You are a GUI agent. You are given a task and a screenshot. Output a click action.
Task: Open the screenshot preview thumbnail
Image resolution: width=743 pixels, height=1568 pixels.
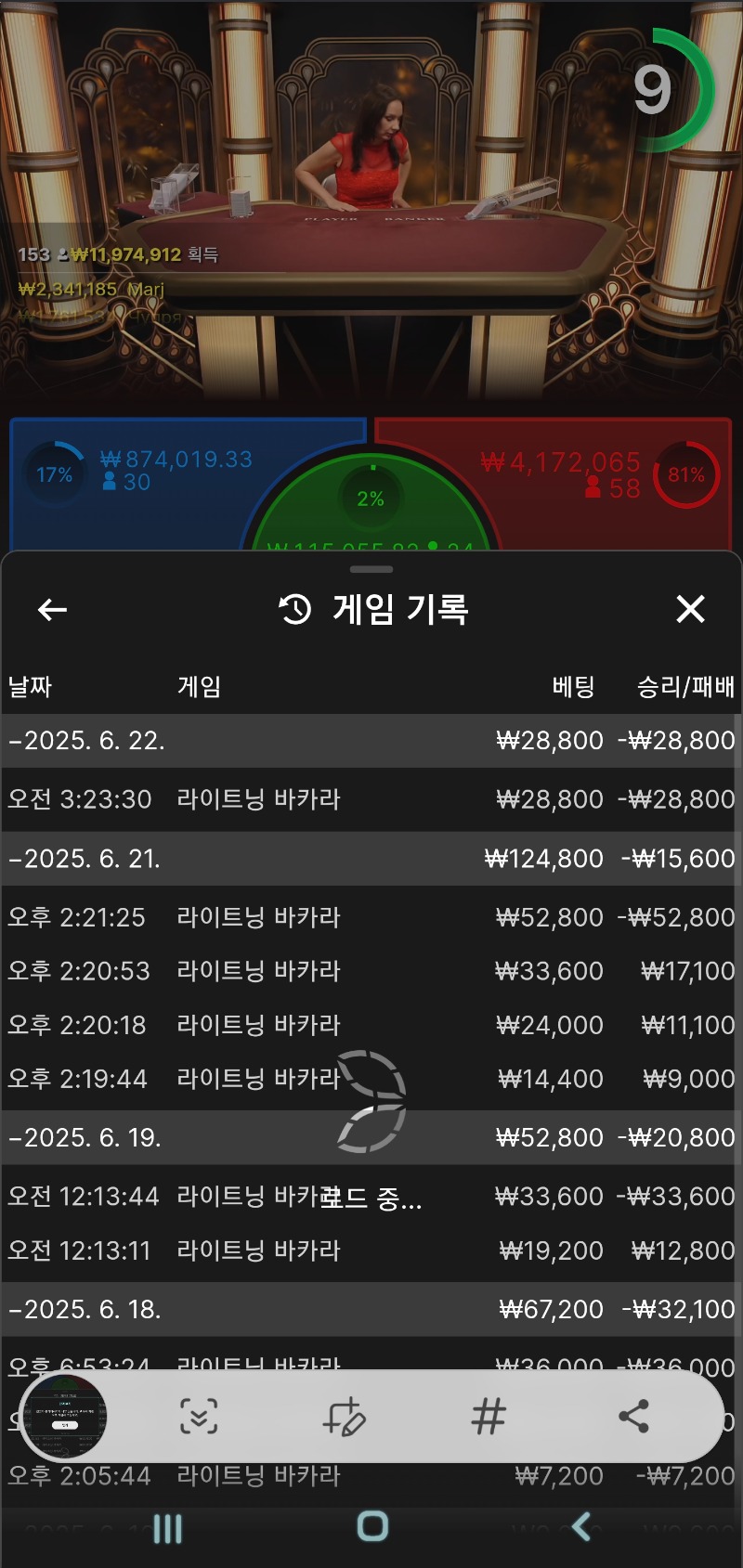64,1417
